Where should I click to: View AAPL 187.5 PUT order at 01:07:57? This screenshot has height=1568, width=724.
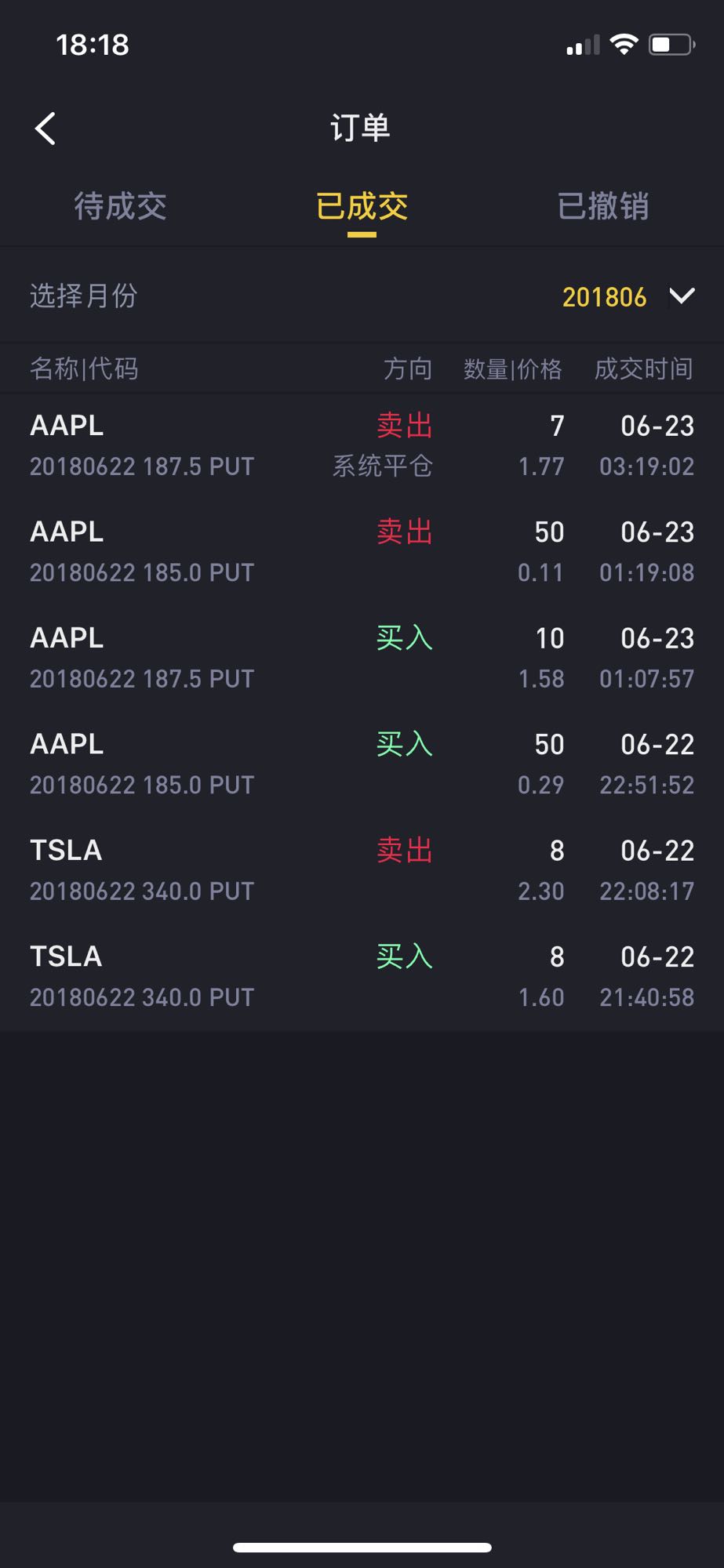[x=362, y=658]
